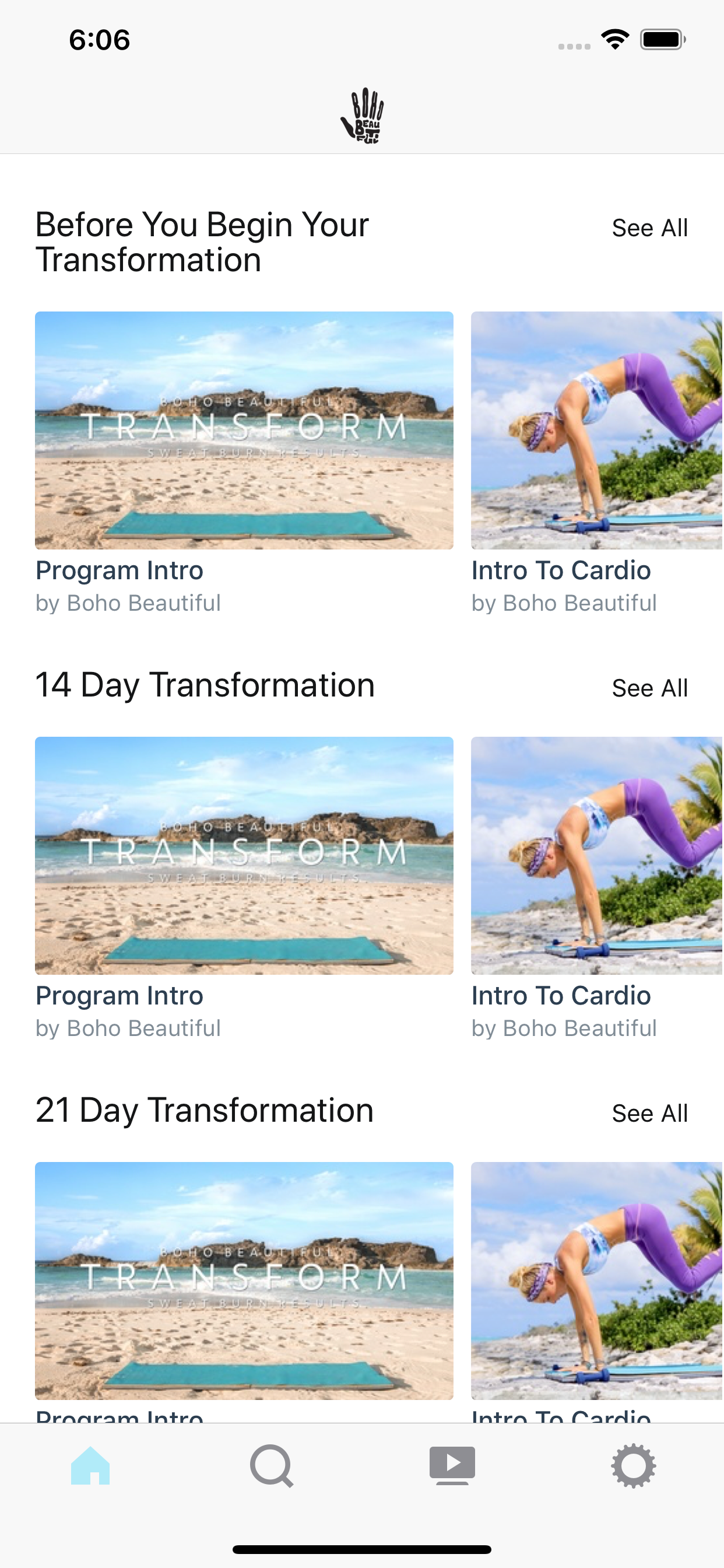Go to the video library tab
The image size is (724, 1568).
click(x=452, y=1466)
